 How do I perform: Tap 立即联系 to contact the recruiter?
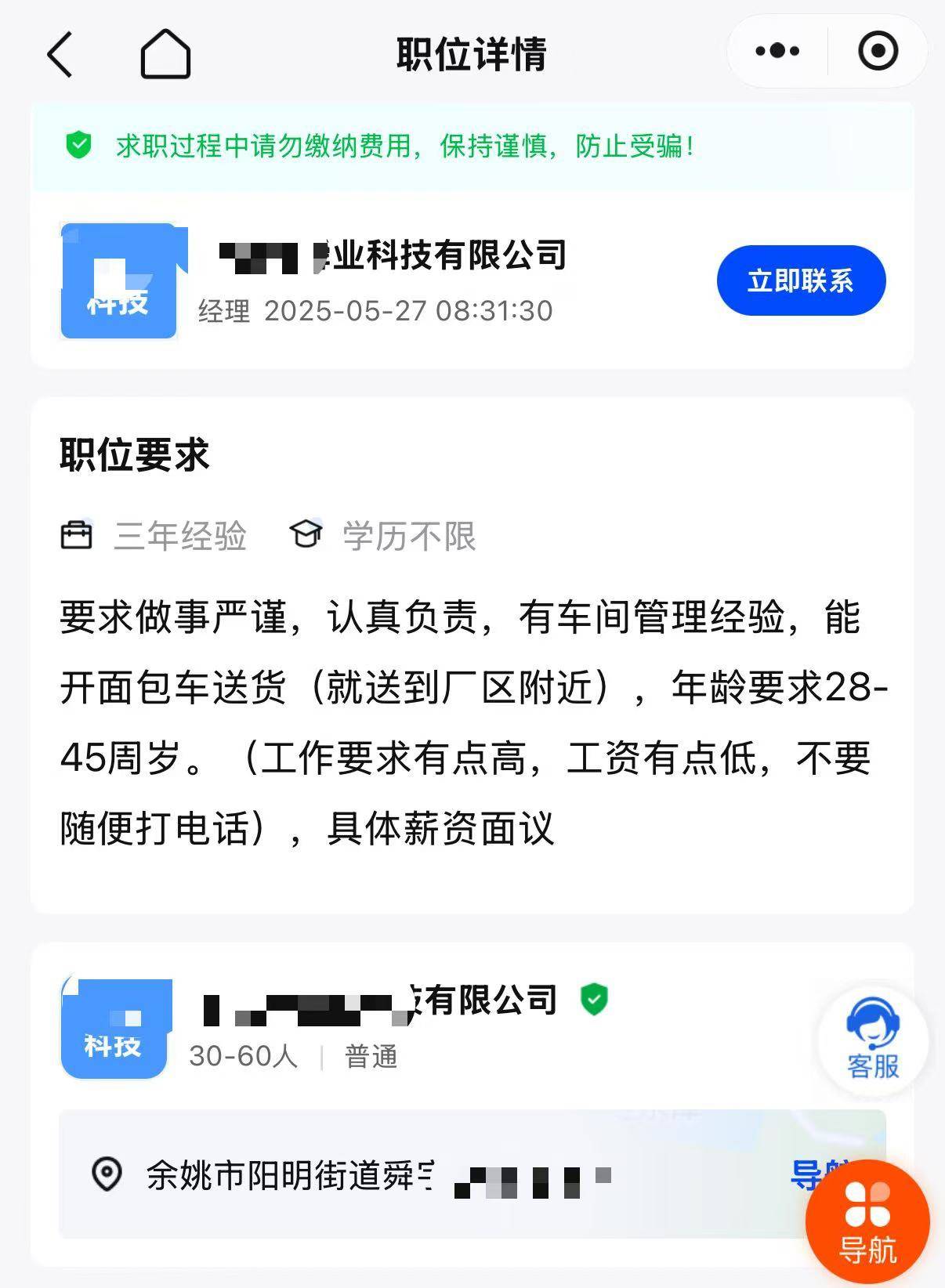click(x=801, y=280)
